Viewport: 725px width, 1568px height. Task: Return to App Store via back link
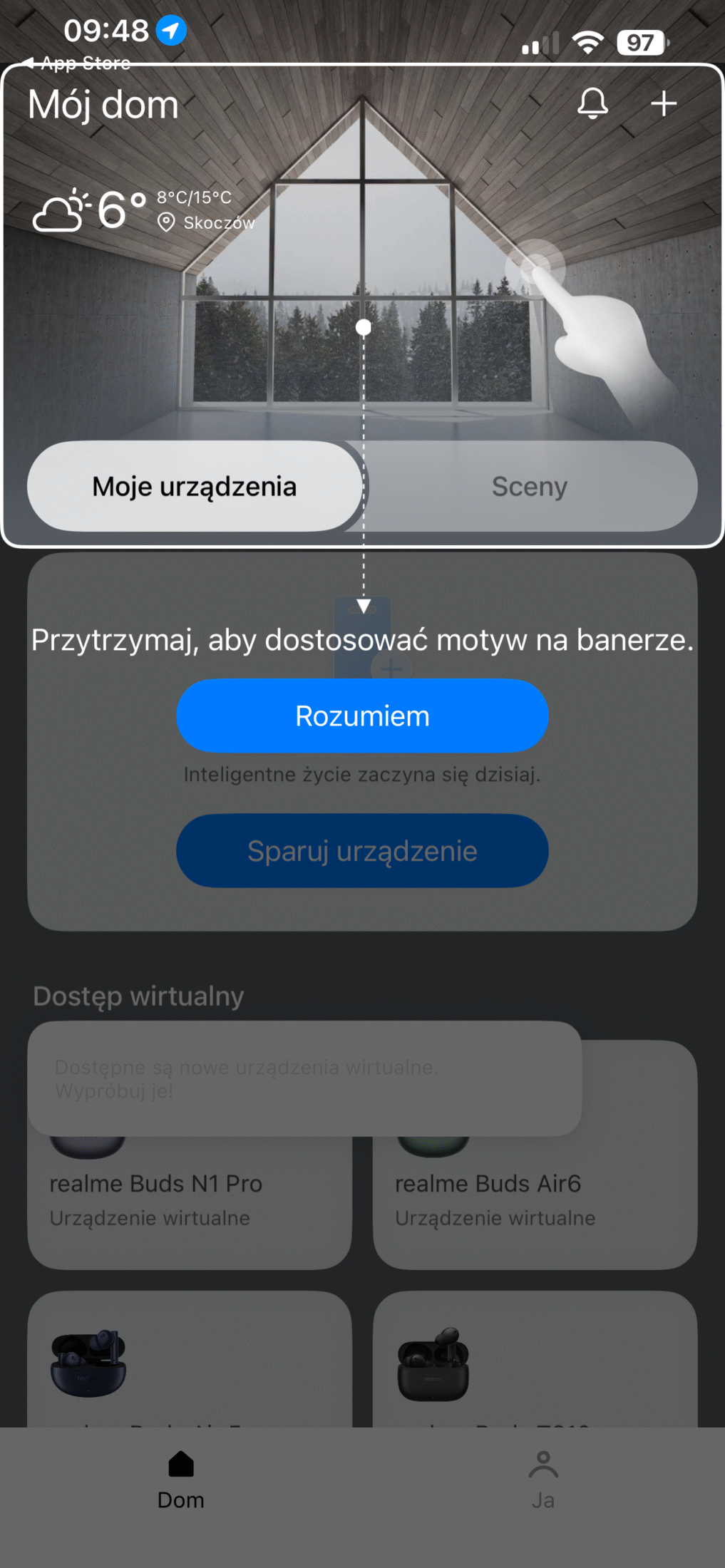pyautogui.click(x=77, y=63)
